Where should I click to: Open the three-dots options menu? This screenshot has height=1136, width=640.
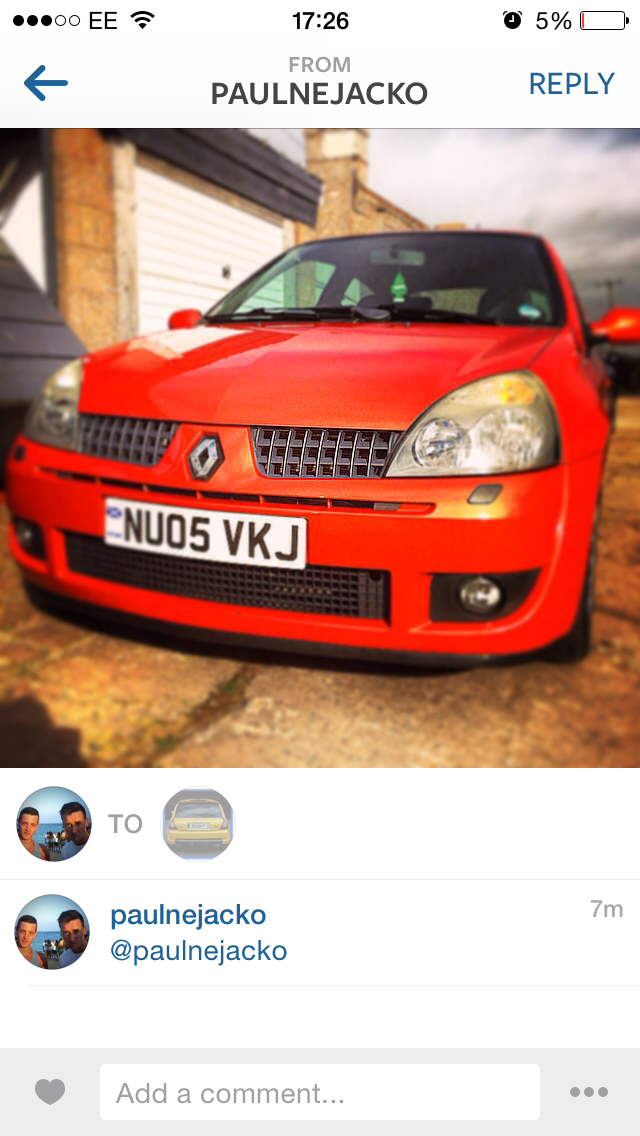[x=588, y=1092]
